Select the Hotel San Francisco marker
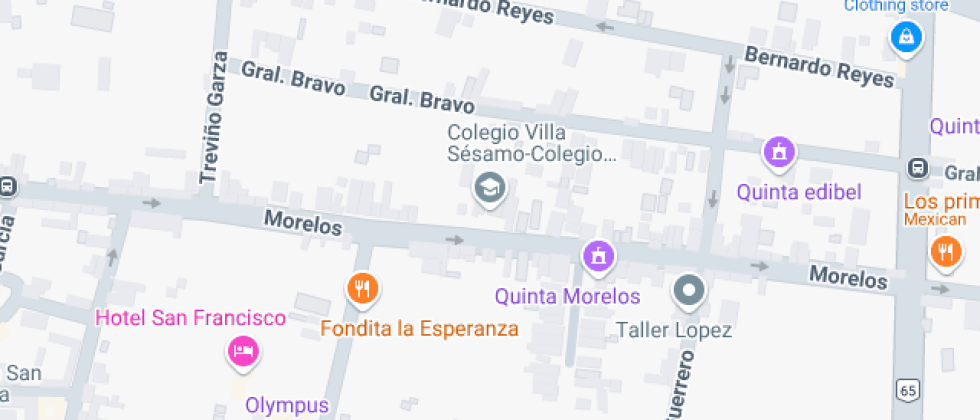This screenshot has height=420, width=980. coord(243,351)
